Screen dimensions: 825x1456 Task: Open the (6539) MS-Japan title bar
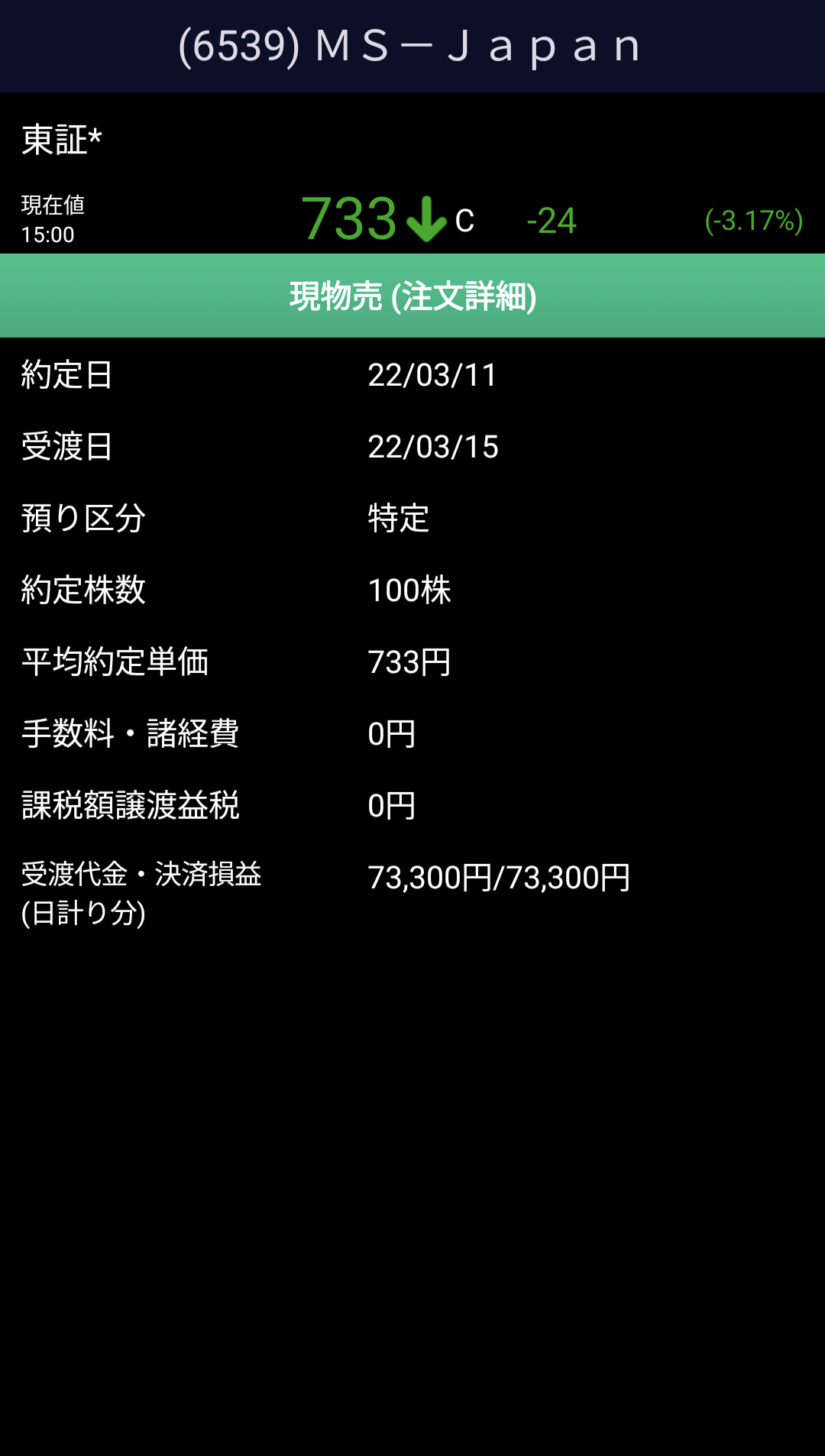[412, 44]
